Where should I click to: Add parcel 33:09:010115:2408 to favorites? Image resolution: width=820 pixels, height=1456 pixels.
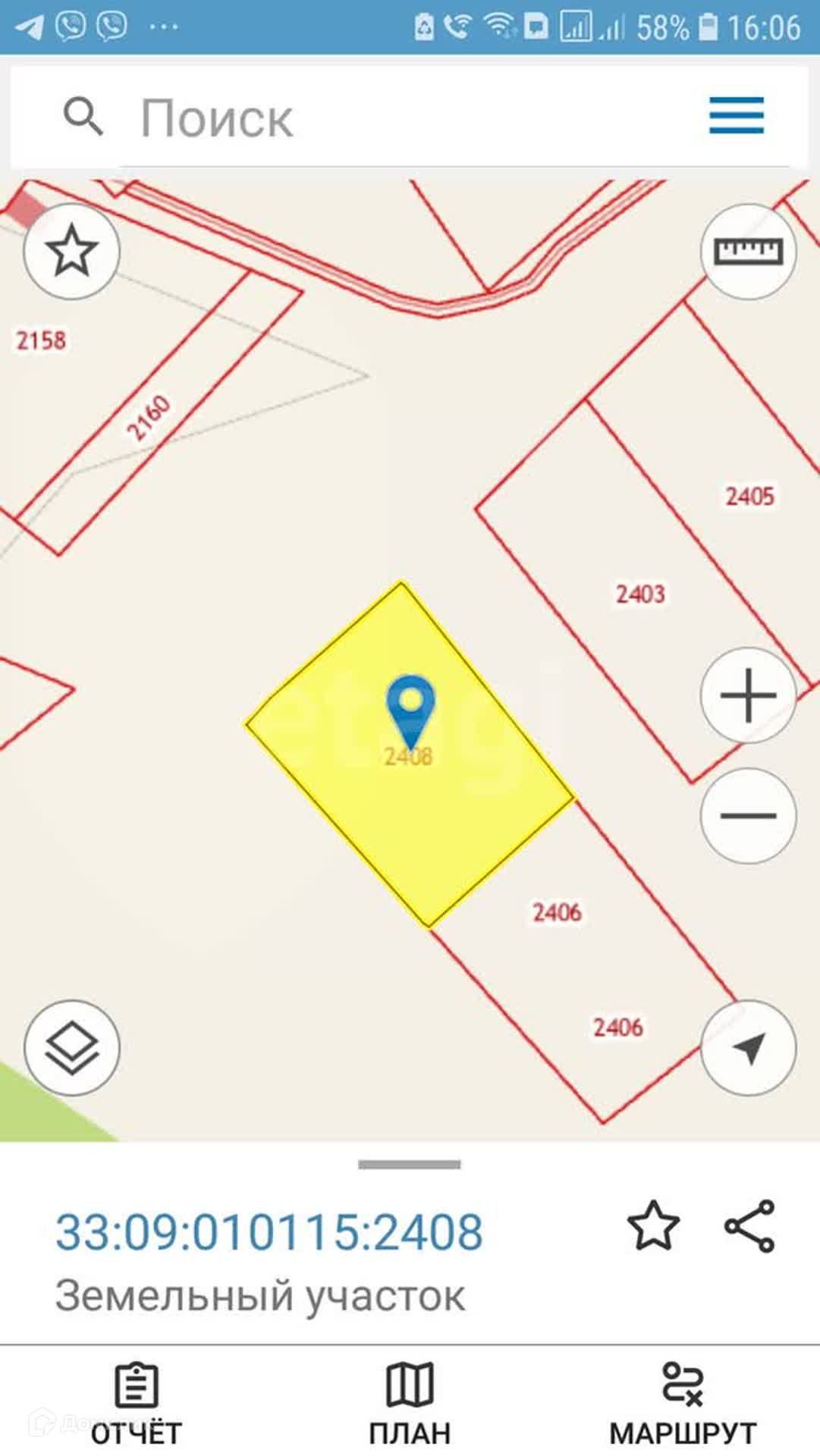653,1225
